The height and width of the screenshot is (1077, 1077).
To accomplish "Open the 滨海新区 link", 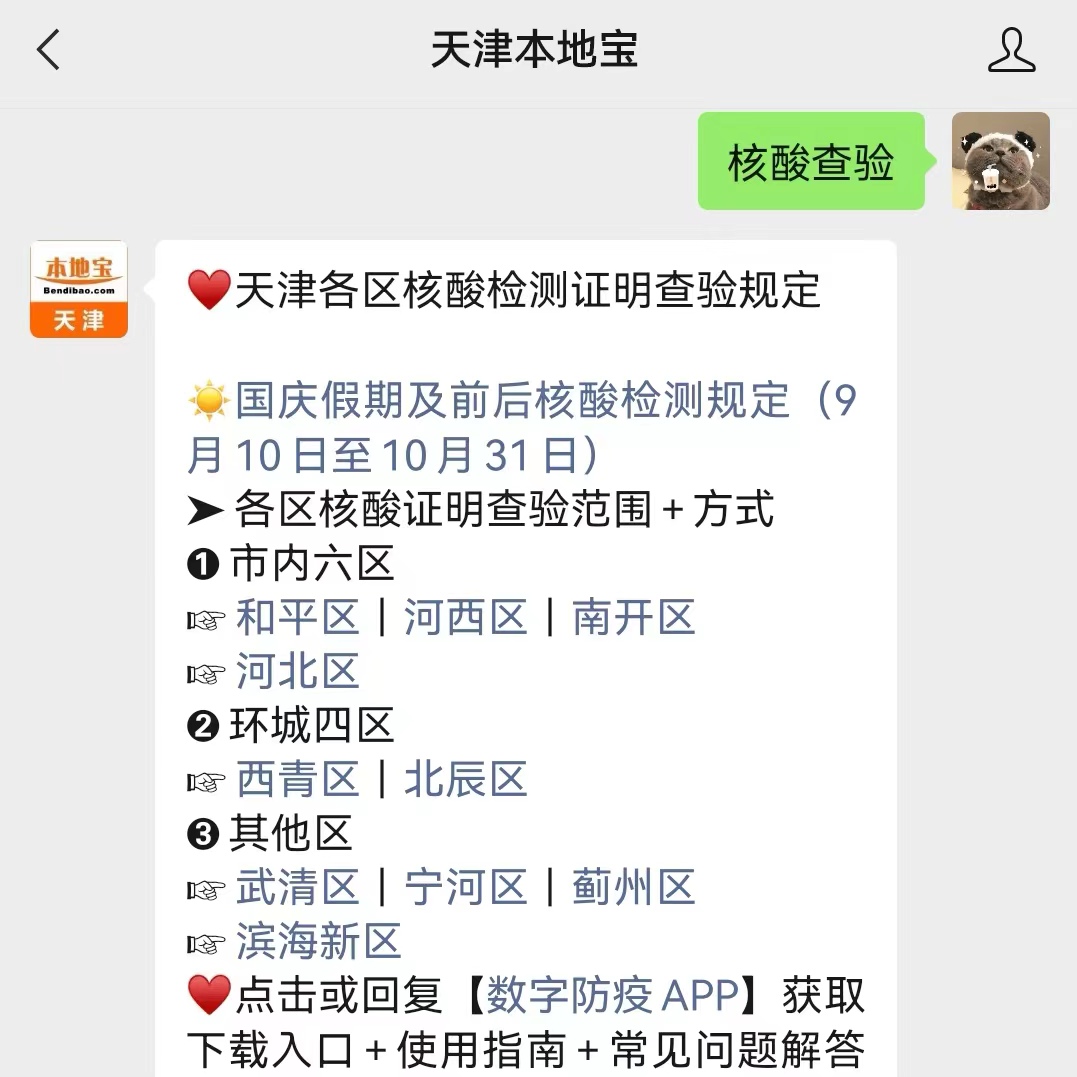I will point(318,942).
